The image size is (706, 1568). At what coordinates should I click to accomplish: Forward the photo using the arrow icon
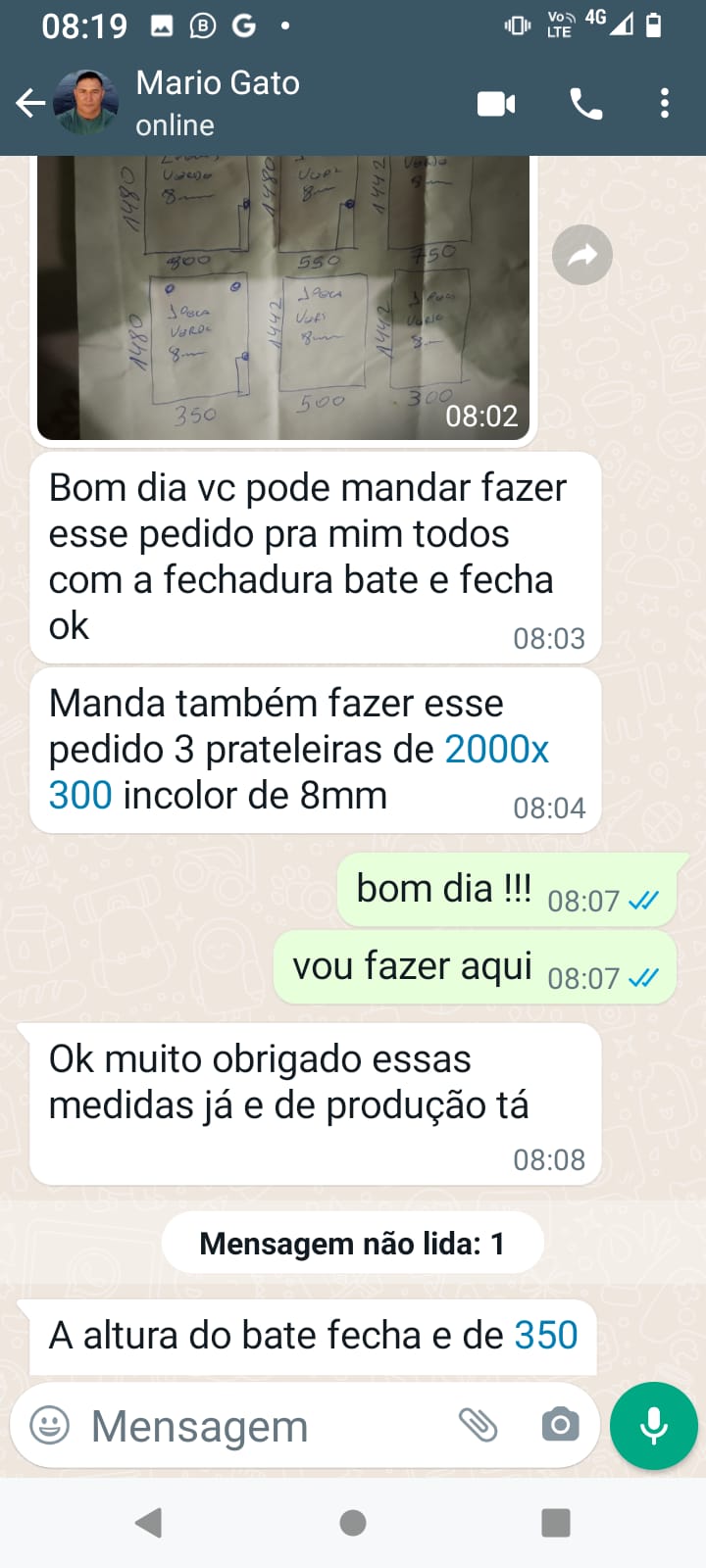pyautogui.click(x=582, y=256)
